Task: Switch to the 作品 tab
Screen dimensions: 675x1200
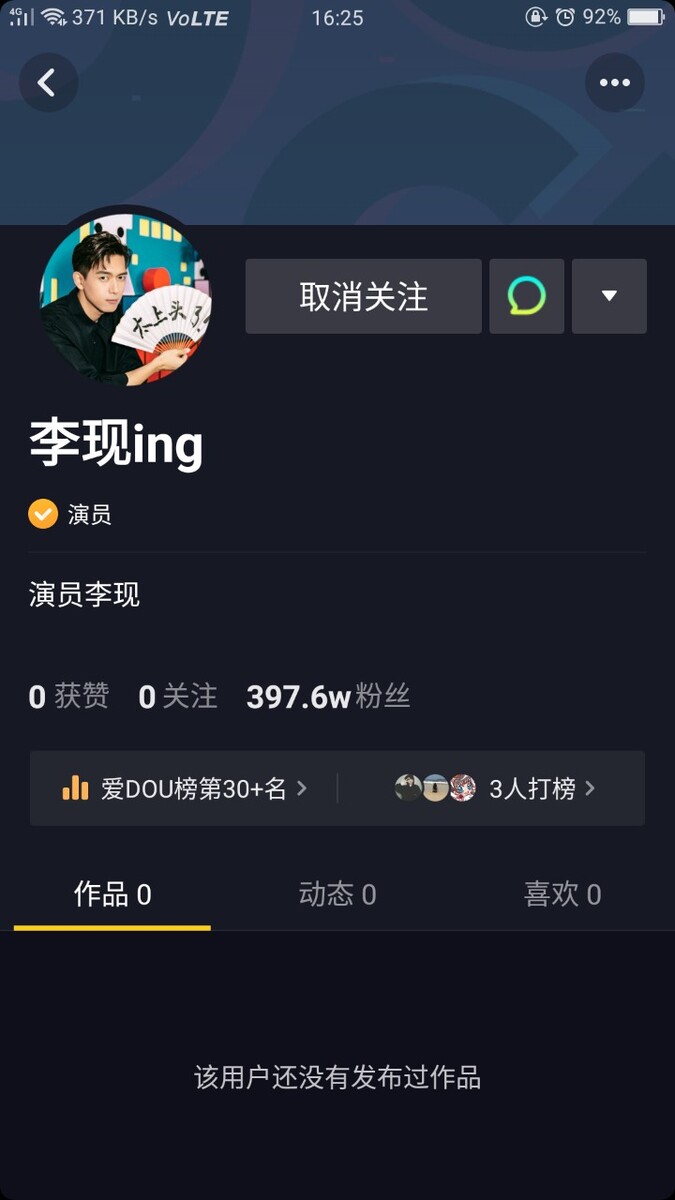Action: pyautogui.click(x=112, y=894)
